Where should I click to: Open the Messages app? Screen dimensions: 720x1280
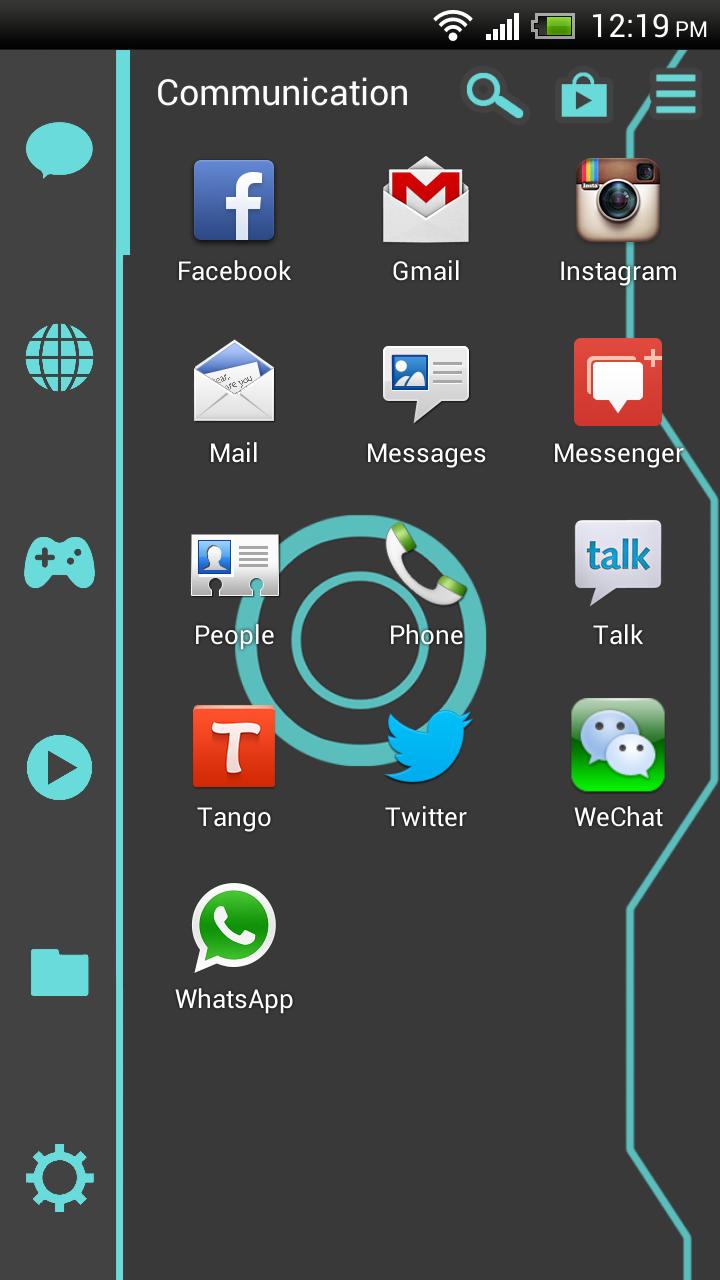coord(426,385)
